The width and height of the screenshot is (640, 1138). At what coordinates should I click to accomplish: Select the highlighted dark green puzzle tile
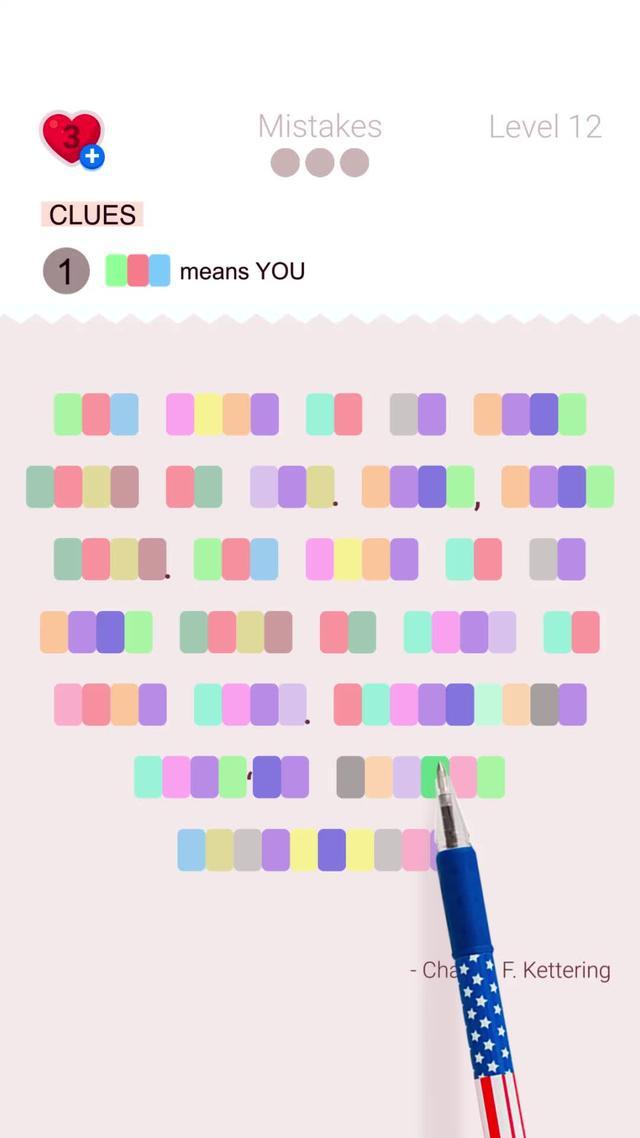[x=433, y=777]
